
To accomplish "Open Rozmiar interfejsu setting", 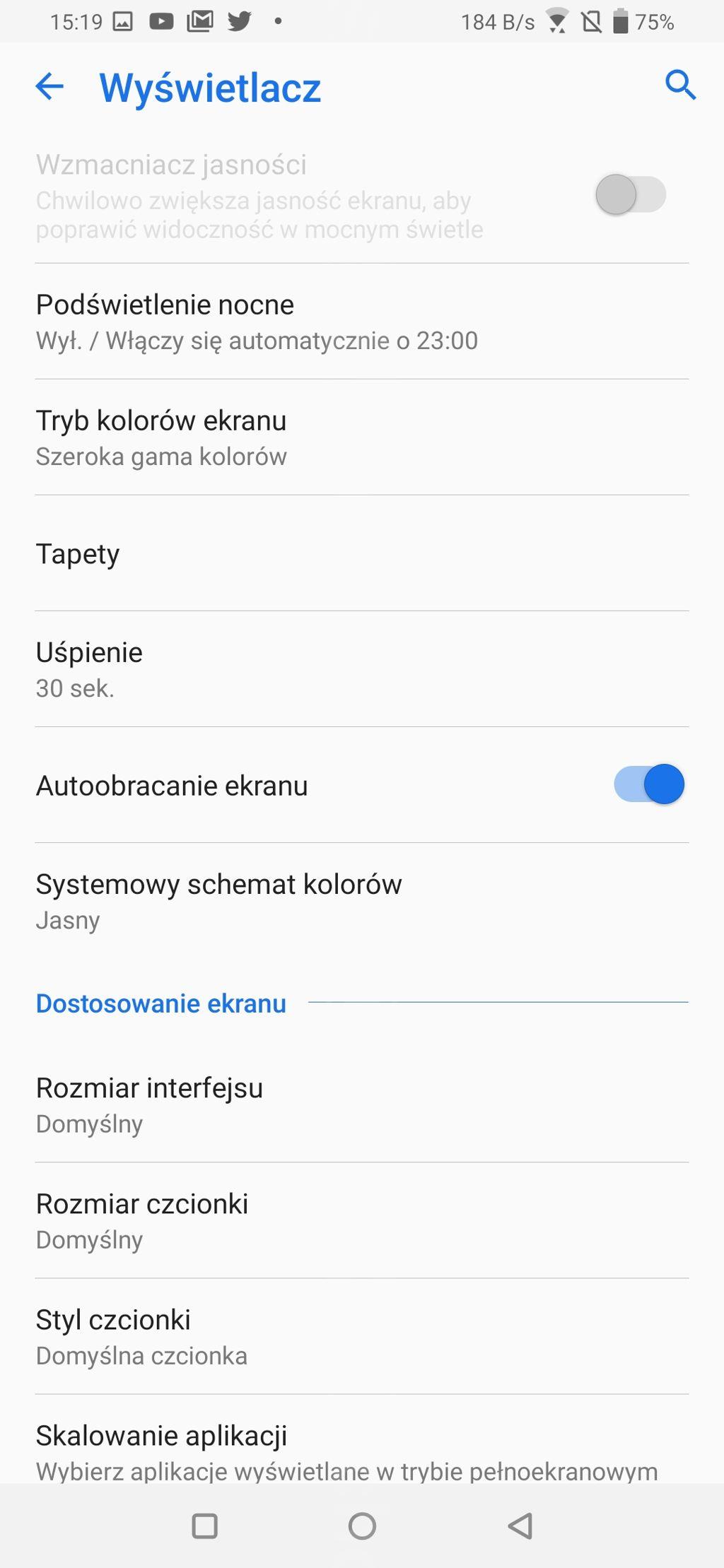I will click(362, 1104).
